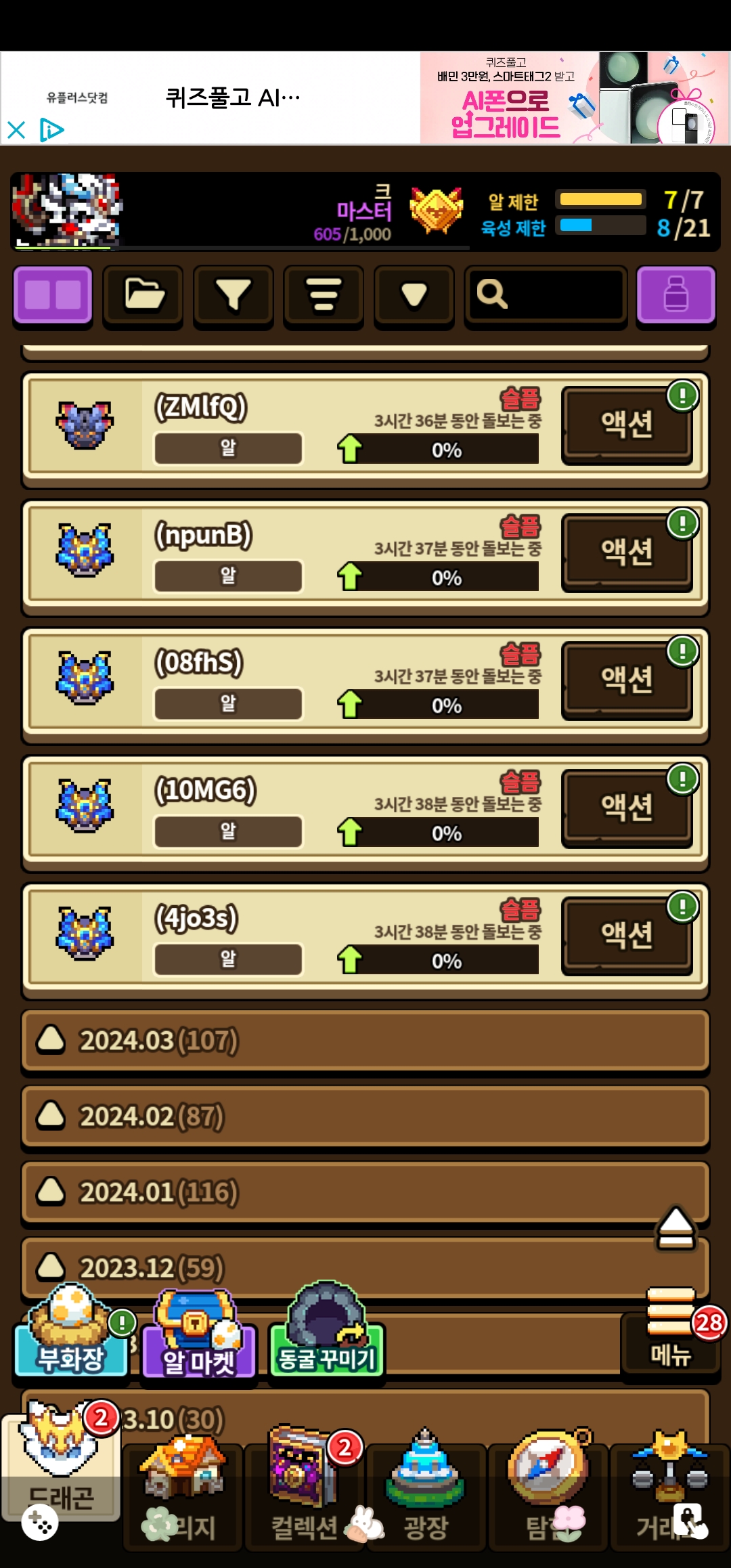Open 액션 for the npunB egg
The image size is (731, 1568).
(627, 552)
